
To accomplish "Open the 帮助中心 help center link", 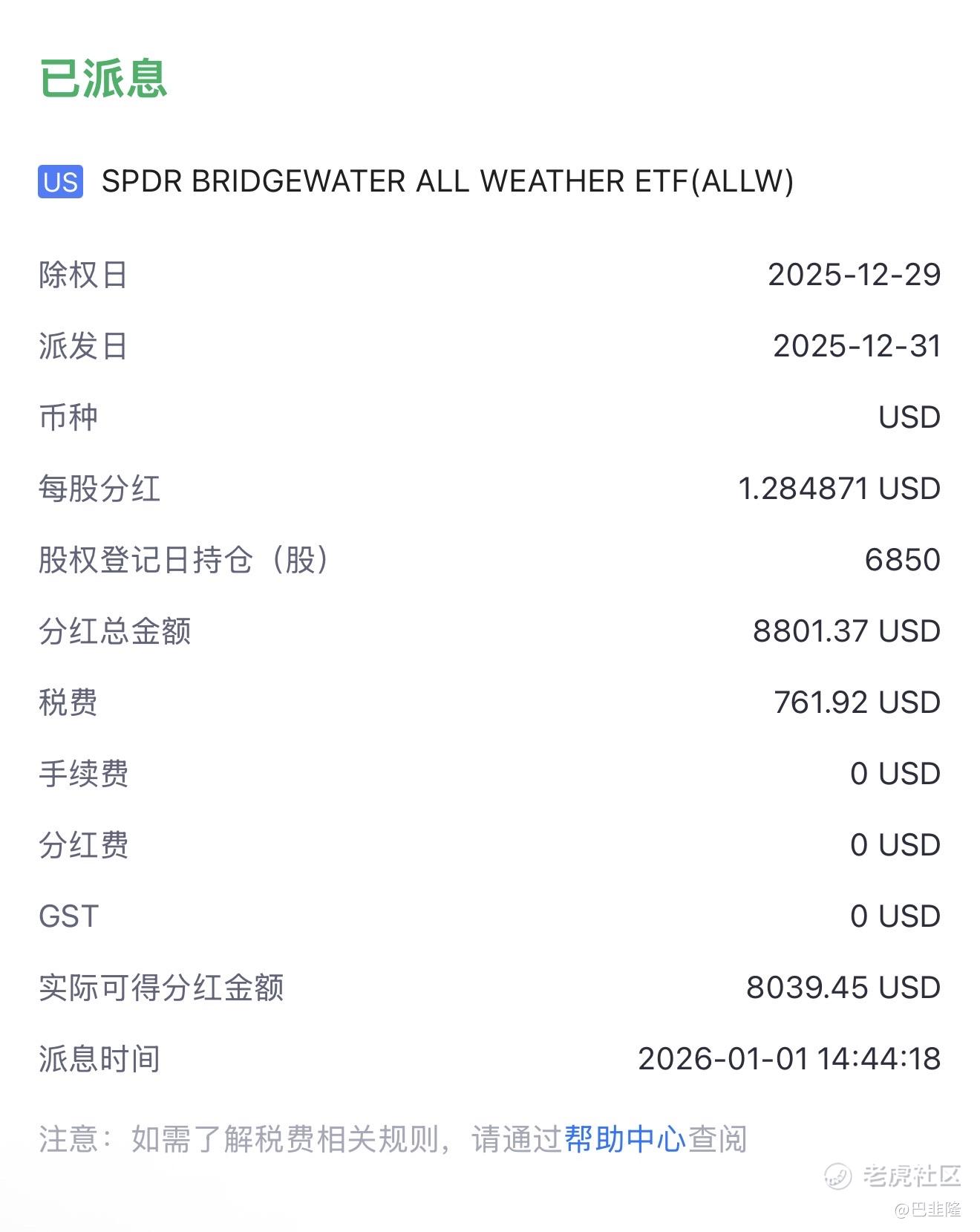I will 624,1138.
